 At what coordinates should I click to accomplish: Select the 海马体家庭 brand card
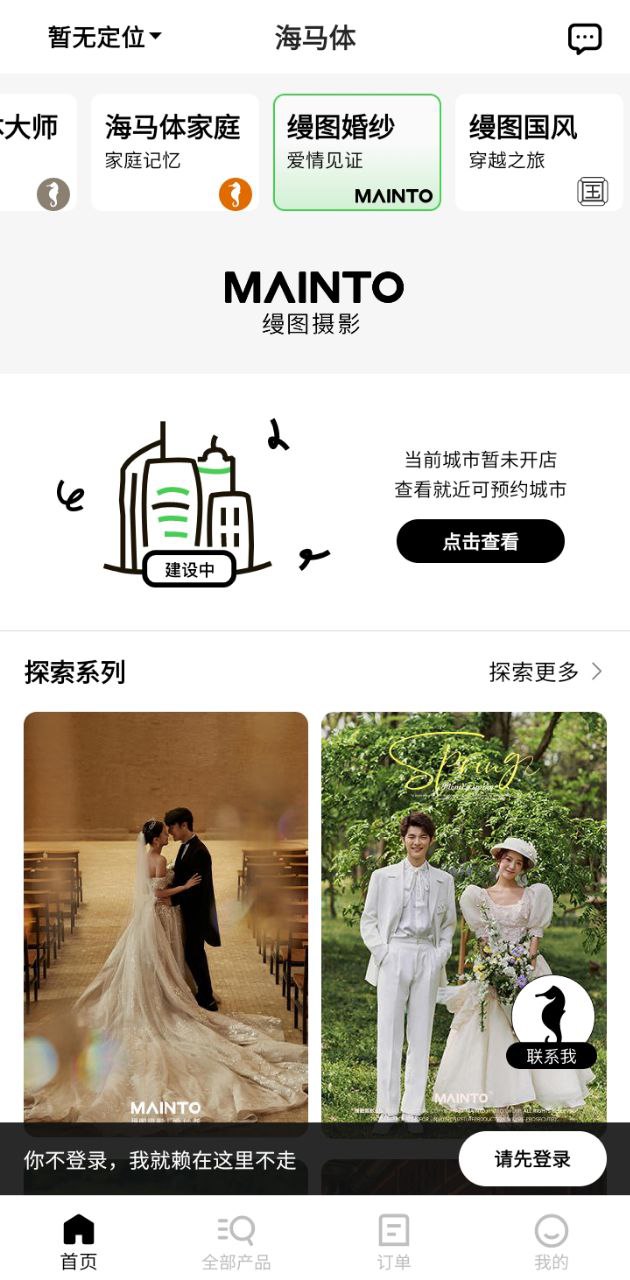[x=175, y=152]
